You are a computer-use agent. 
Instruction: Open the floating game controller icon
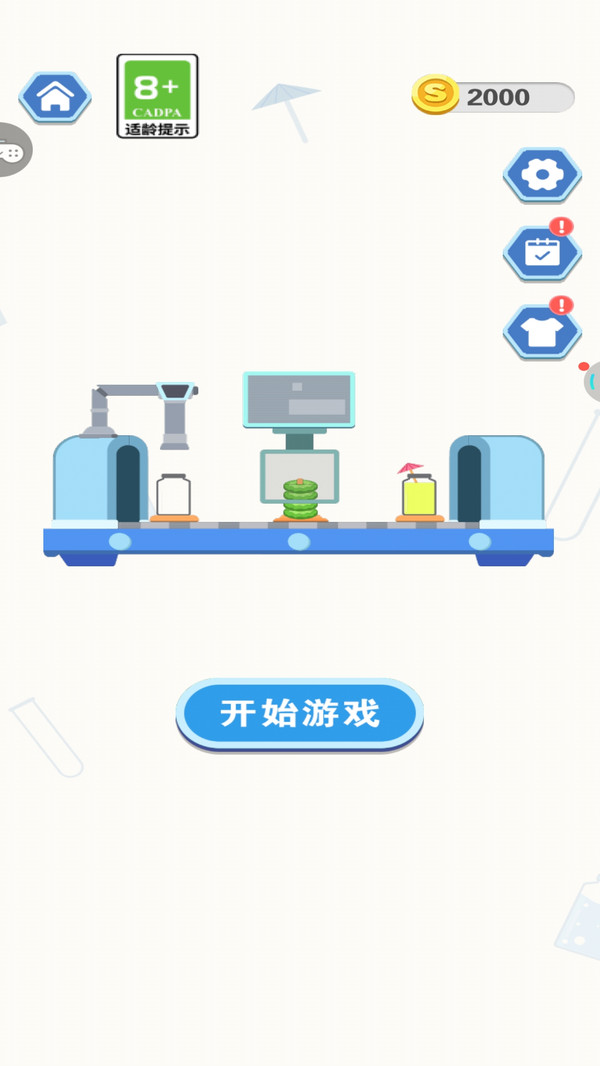pos(12,151)
